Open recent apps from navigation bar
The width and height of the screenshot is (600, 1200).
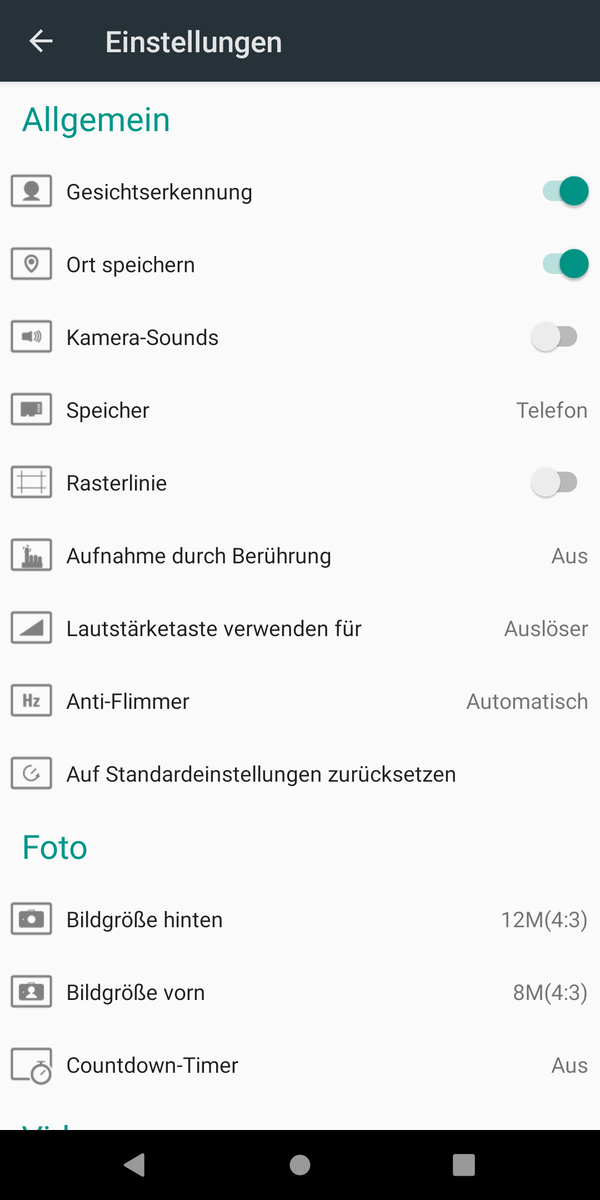(x=463, y=1164)
